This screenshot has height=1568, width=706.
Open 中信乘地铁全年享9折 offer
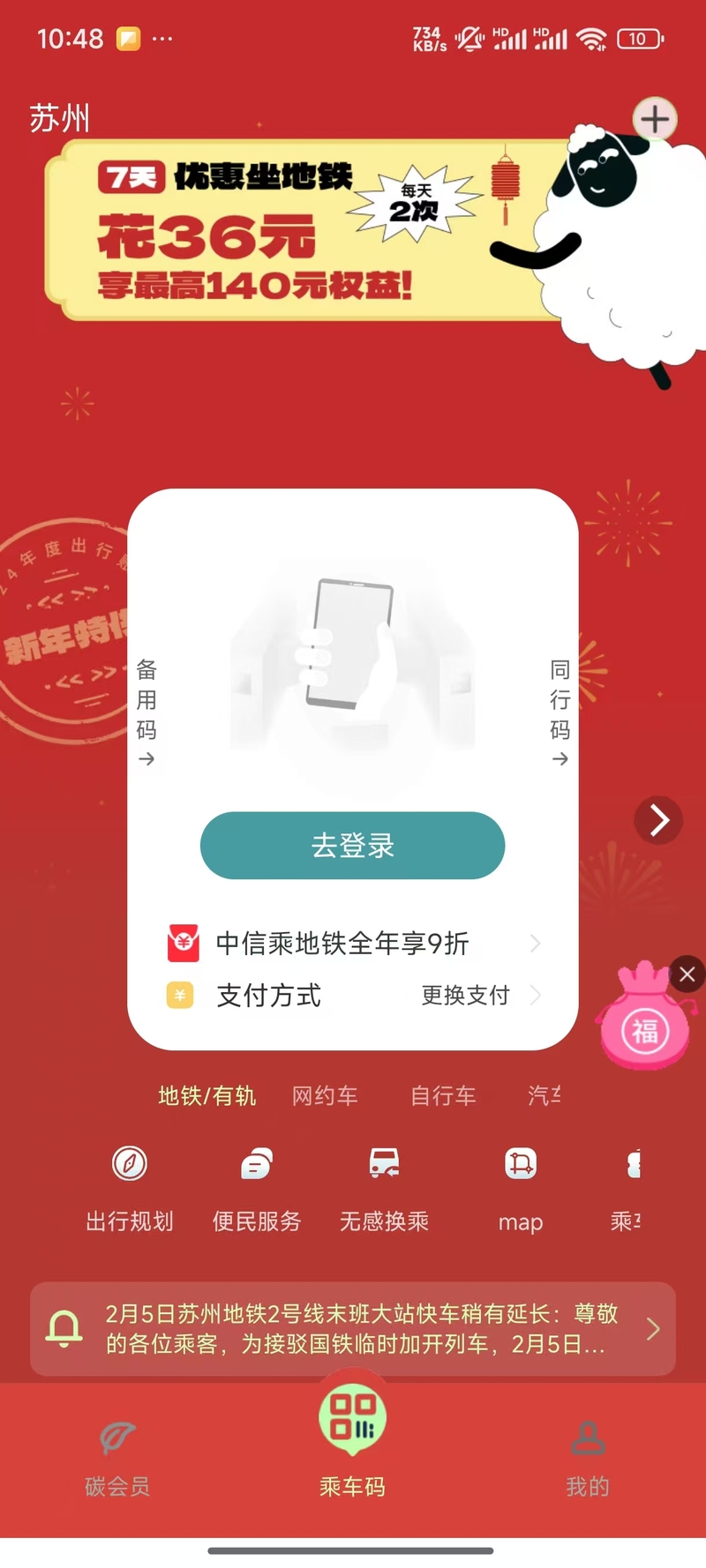pos(353,943)
